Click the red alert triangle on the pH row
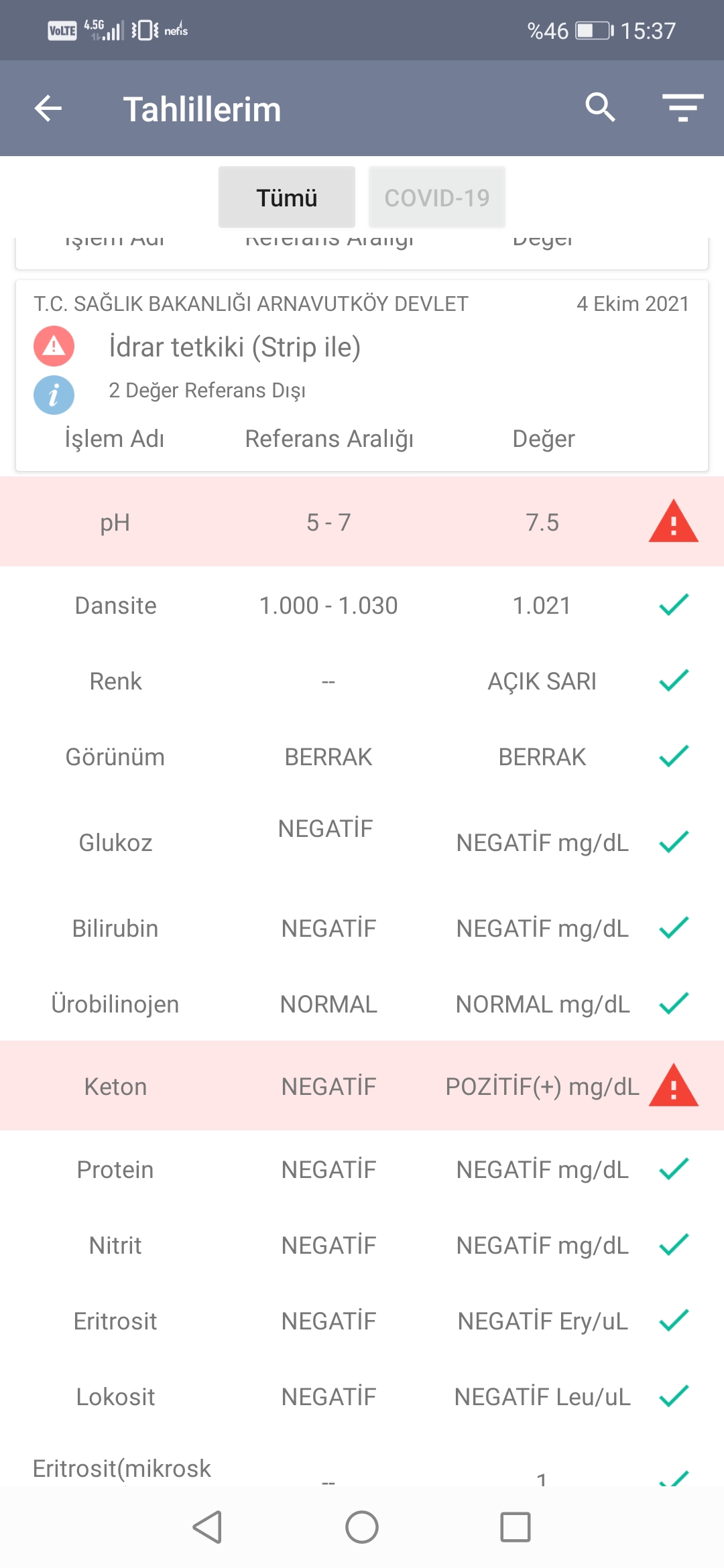The height and width of the screenshot is (1568, 724). point(674,522)
